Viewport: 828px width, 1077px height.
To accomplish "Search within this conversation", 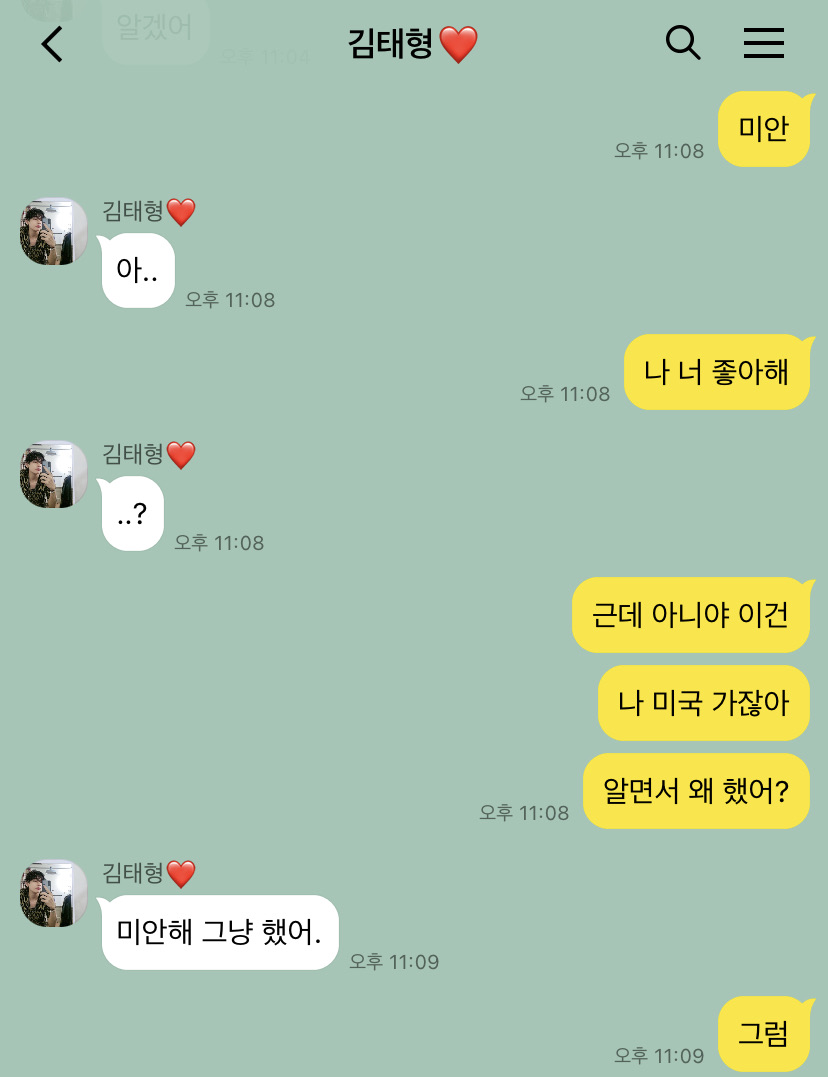I will click(x=683, y=43).
